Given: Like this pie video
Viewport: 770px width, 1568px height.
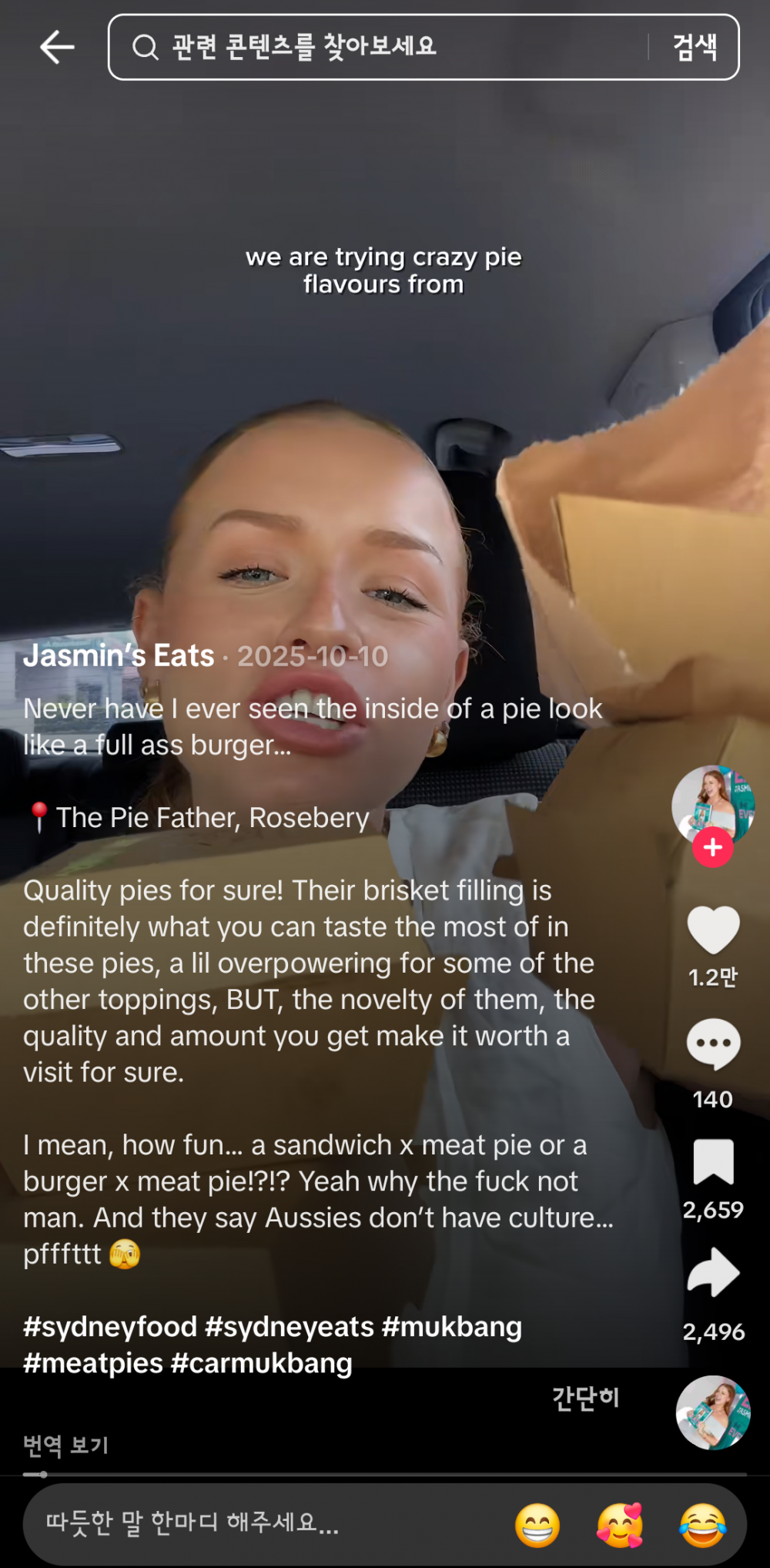Looking at the screenshot, I should [x=713, y=930].
